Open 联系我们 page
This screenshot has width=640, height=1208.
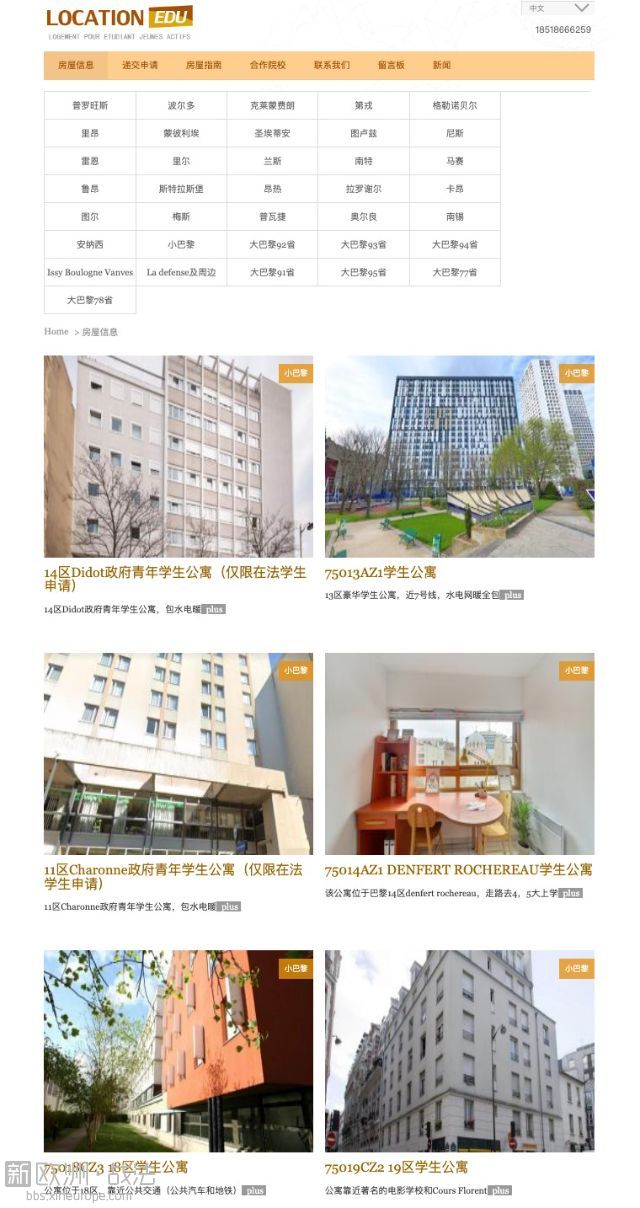click(x=331, y=65)
